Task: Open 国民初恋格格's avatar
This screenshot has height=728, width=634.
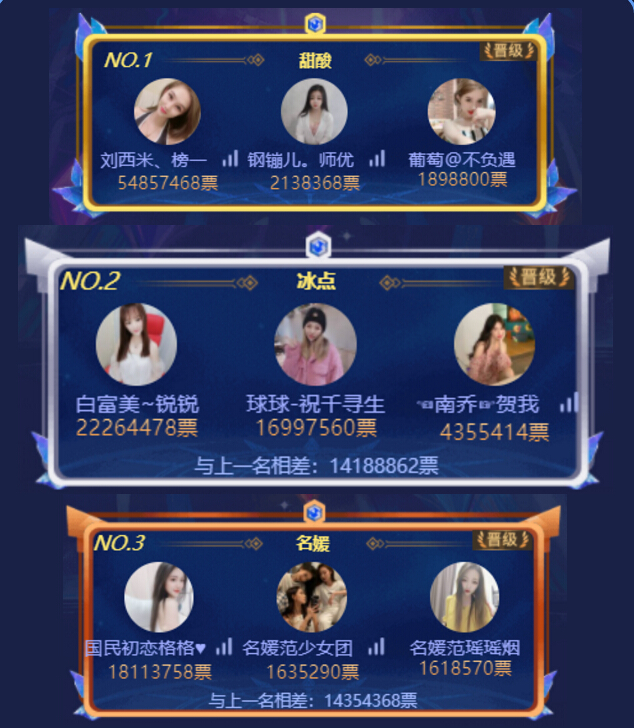Action: (158, 597)
